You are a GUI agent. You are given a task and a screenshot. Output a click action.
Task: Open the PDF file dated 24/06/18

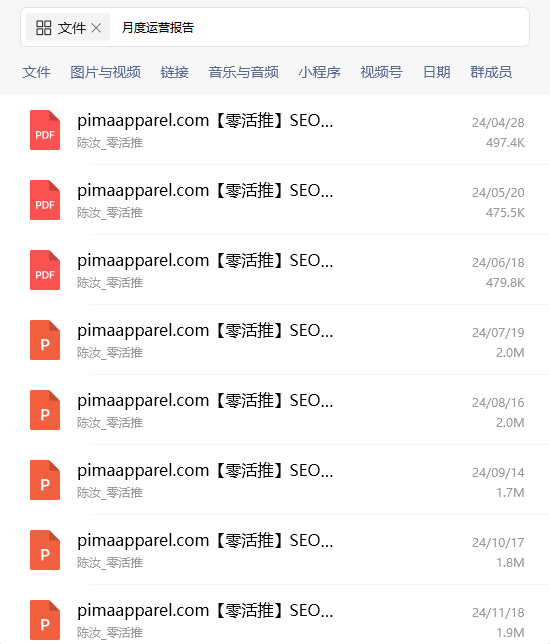tap(275, 270)
